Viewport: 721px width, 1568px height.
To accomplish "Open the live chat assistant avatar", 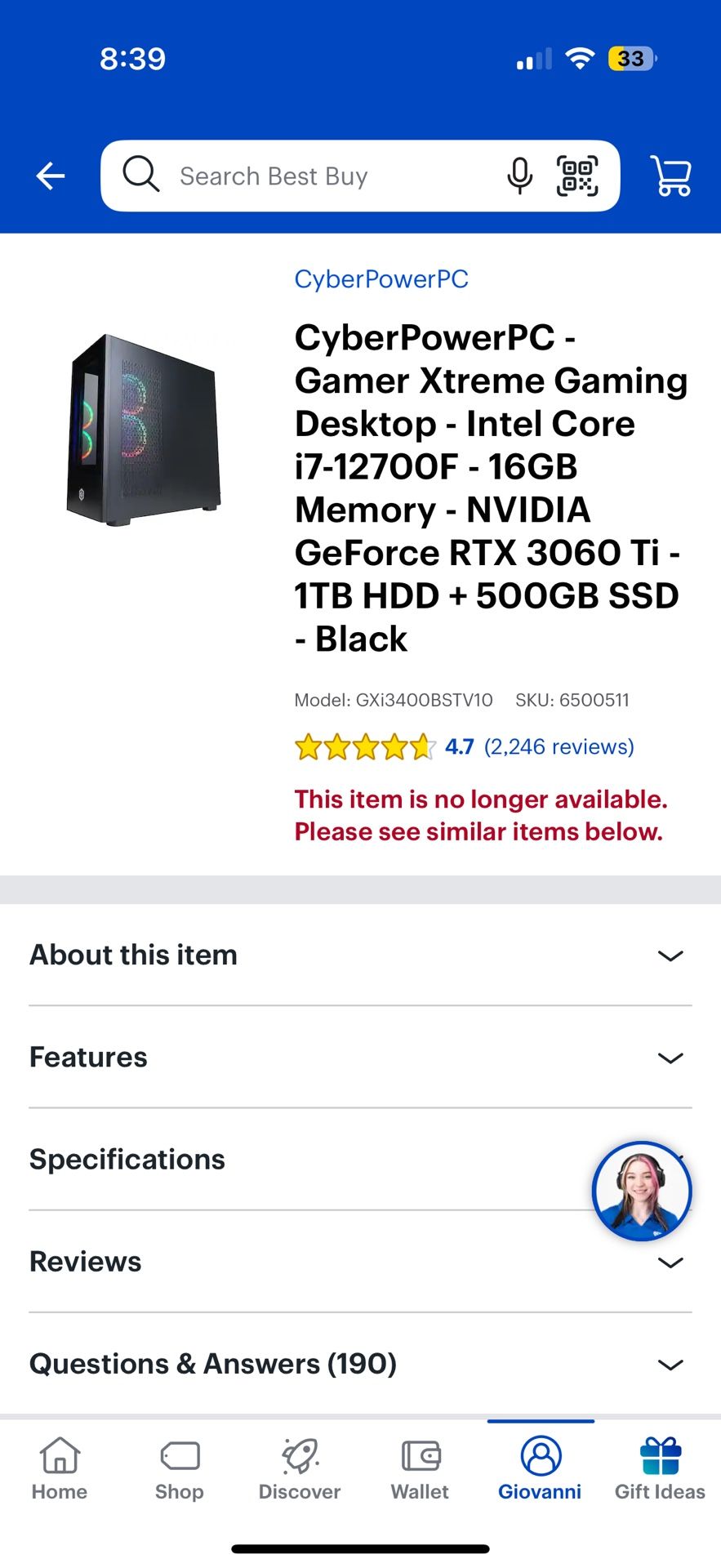I will point(642,1191).
